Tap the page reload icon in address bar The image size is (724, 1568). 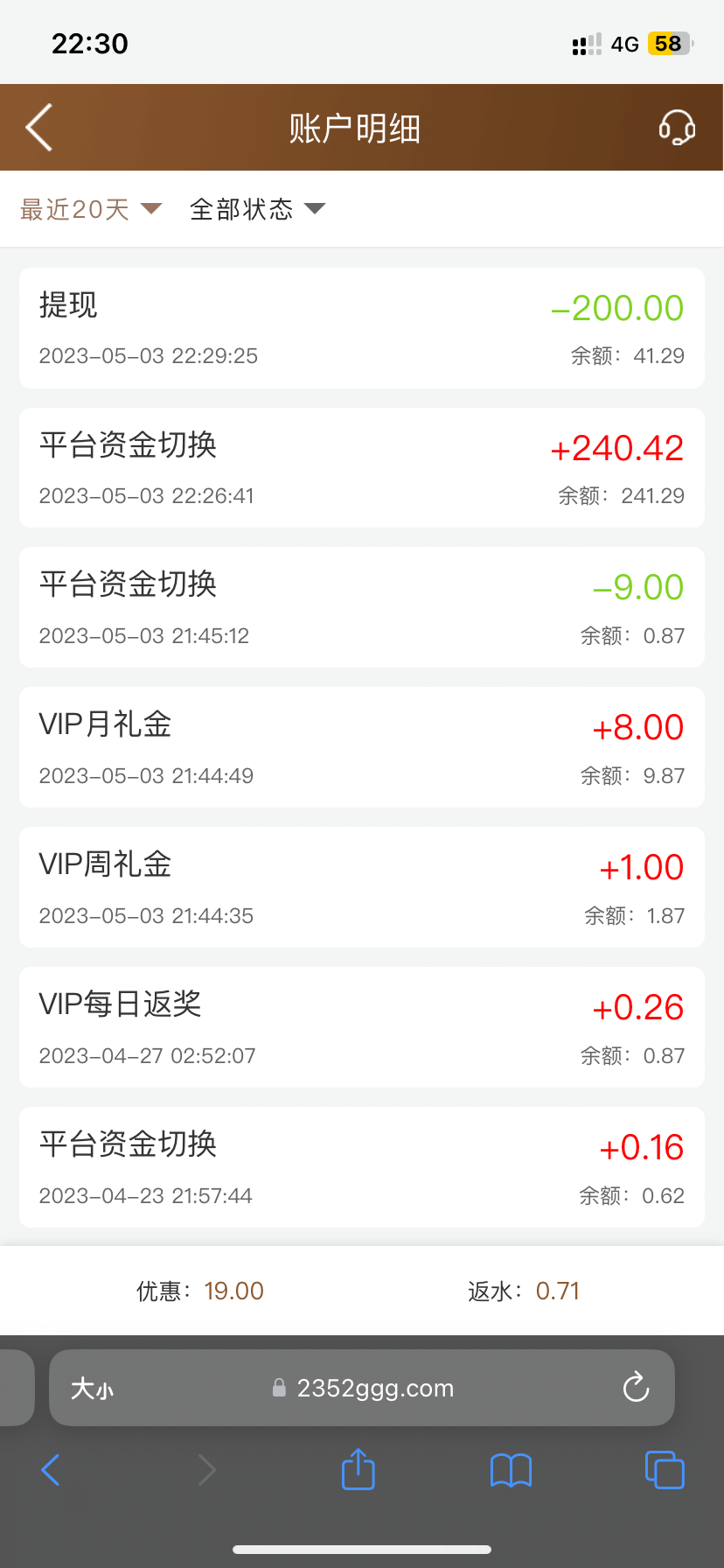(635, 1388)
